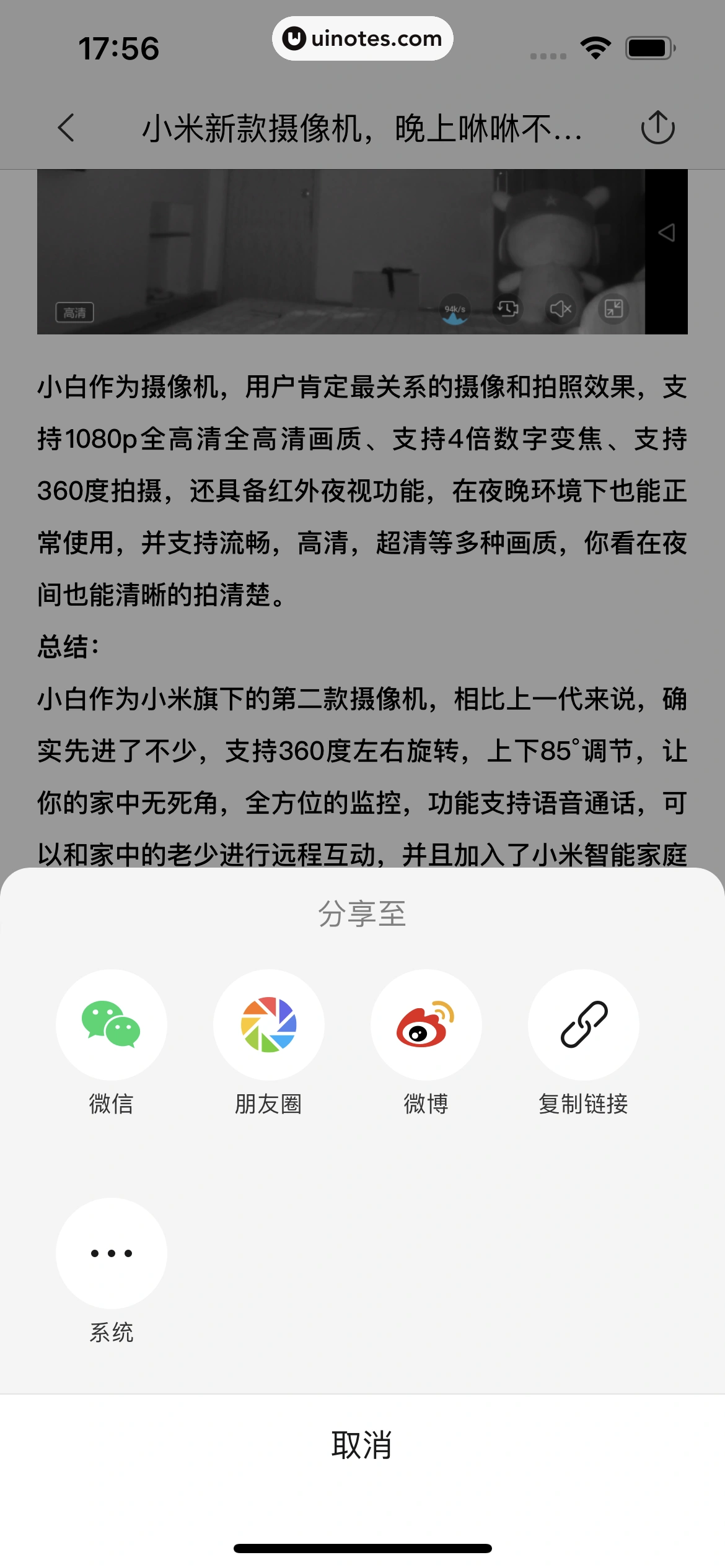Screen dimensions: 725x1568
Task: Share to Moments (朋友圈)
Action: [268, 1024]
